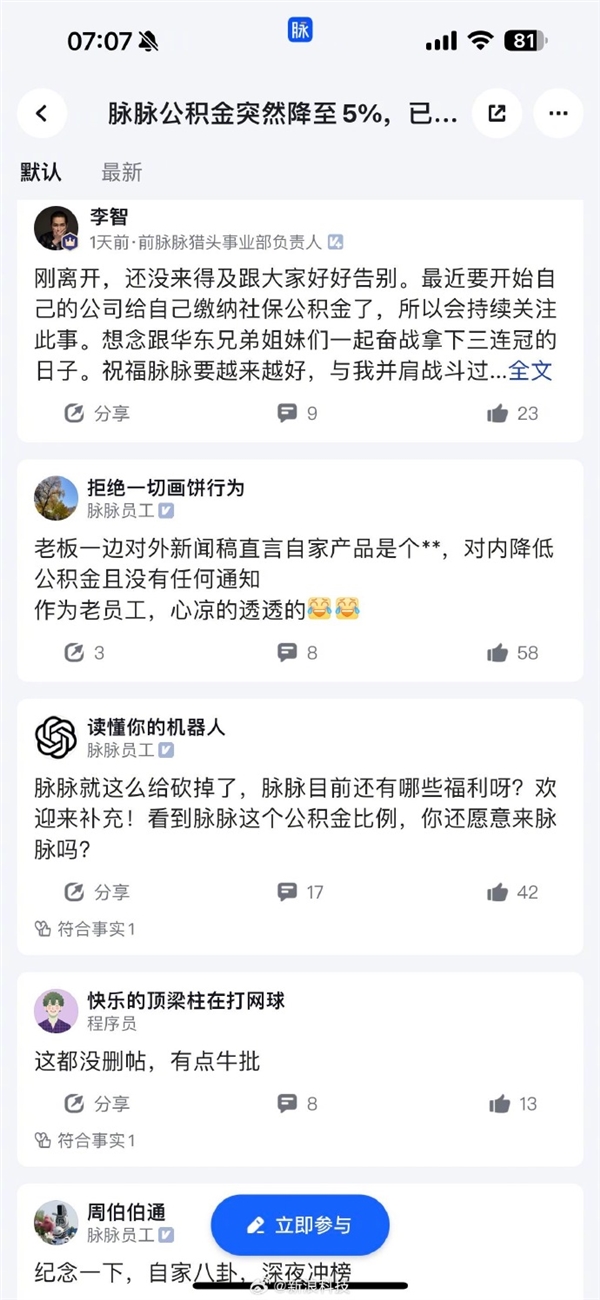The image size is (600, 1300).
Task: Switch to the 最新 tab
Action: click(122, 172)
